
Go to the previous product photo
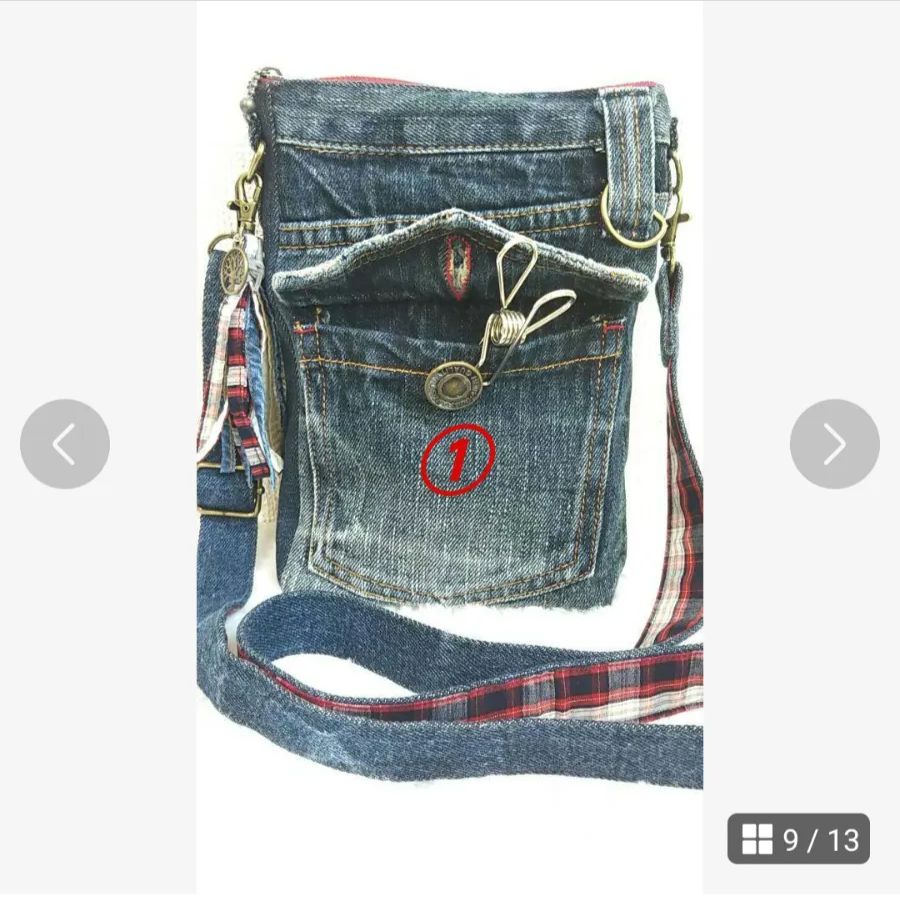(x=65, y=444)
